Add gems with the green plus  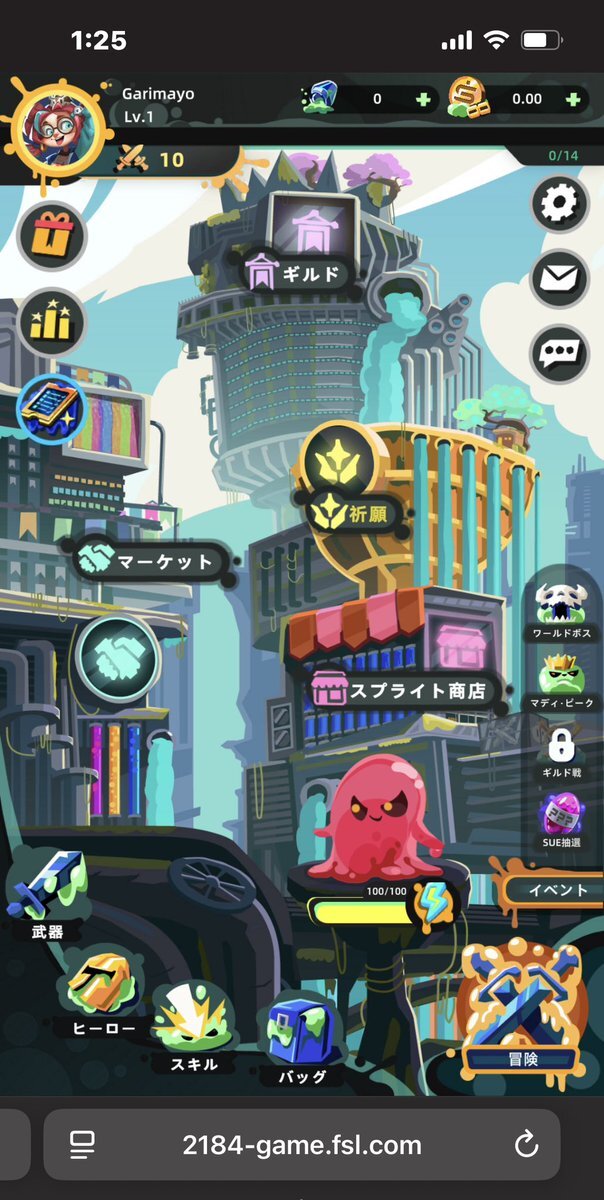[x=423, y=99]
